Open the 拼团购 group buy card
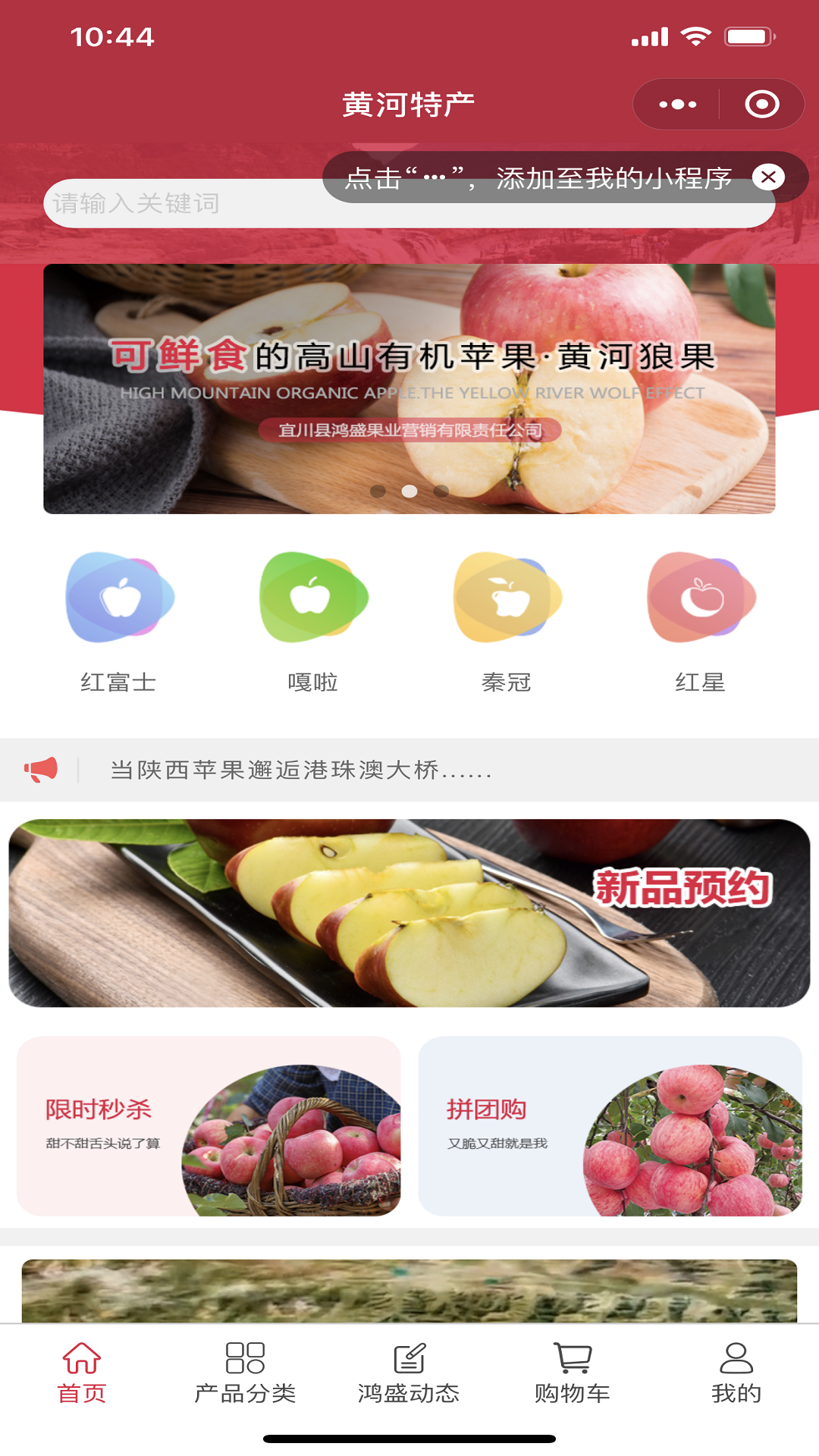The width and height of the screenshot is (819, 1456). 610,1126
